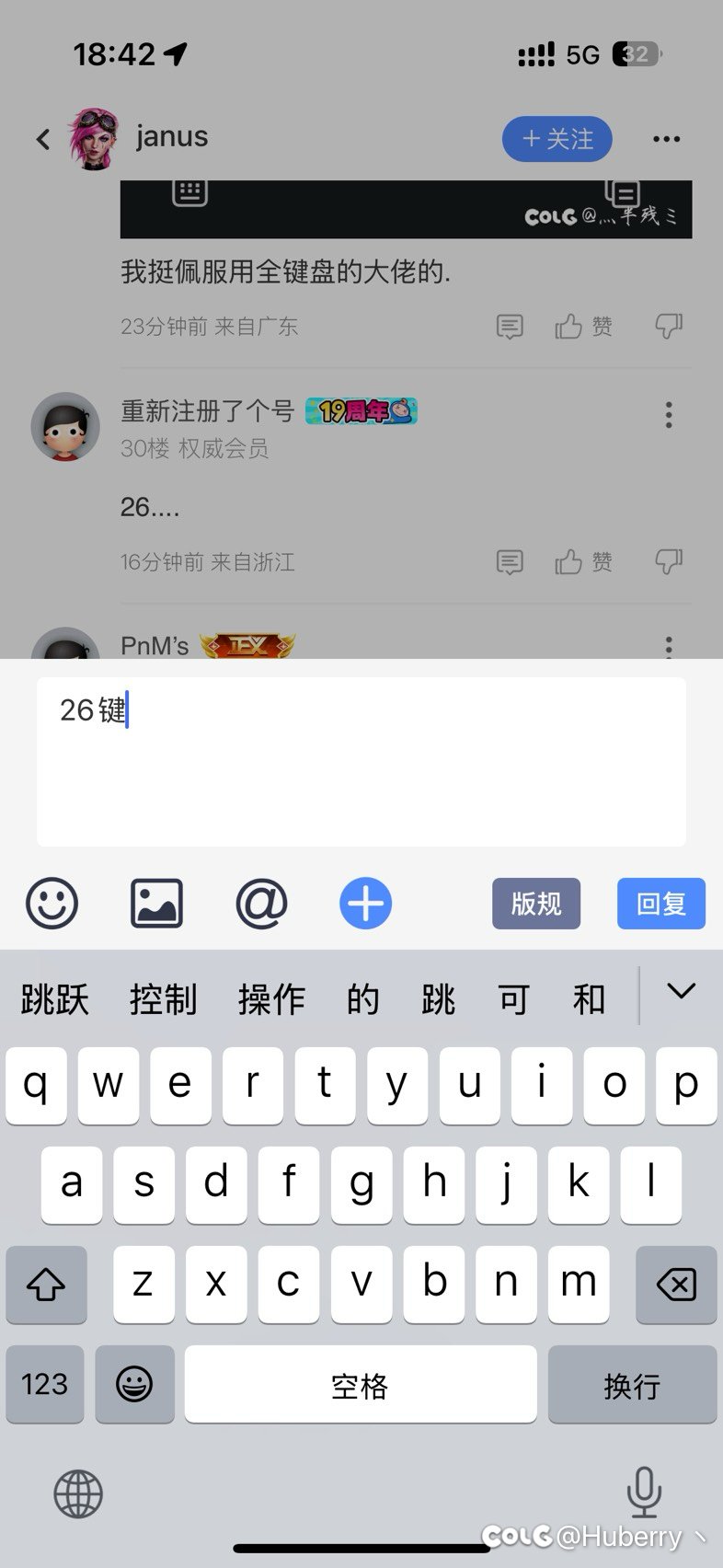Open options for 重新注册了个号's comment

(x=669, y=415)
